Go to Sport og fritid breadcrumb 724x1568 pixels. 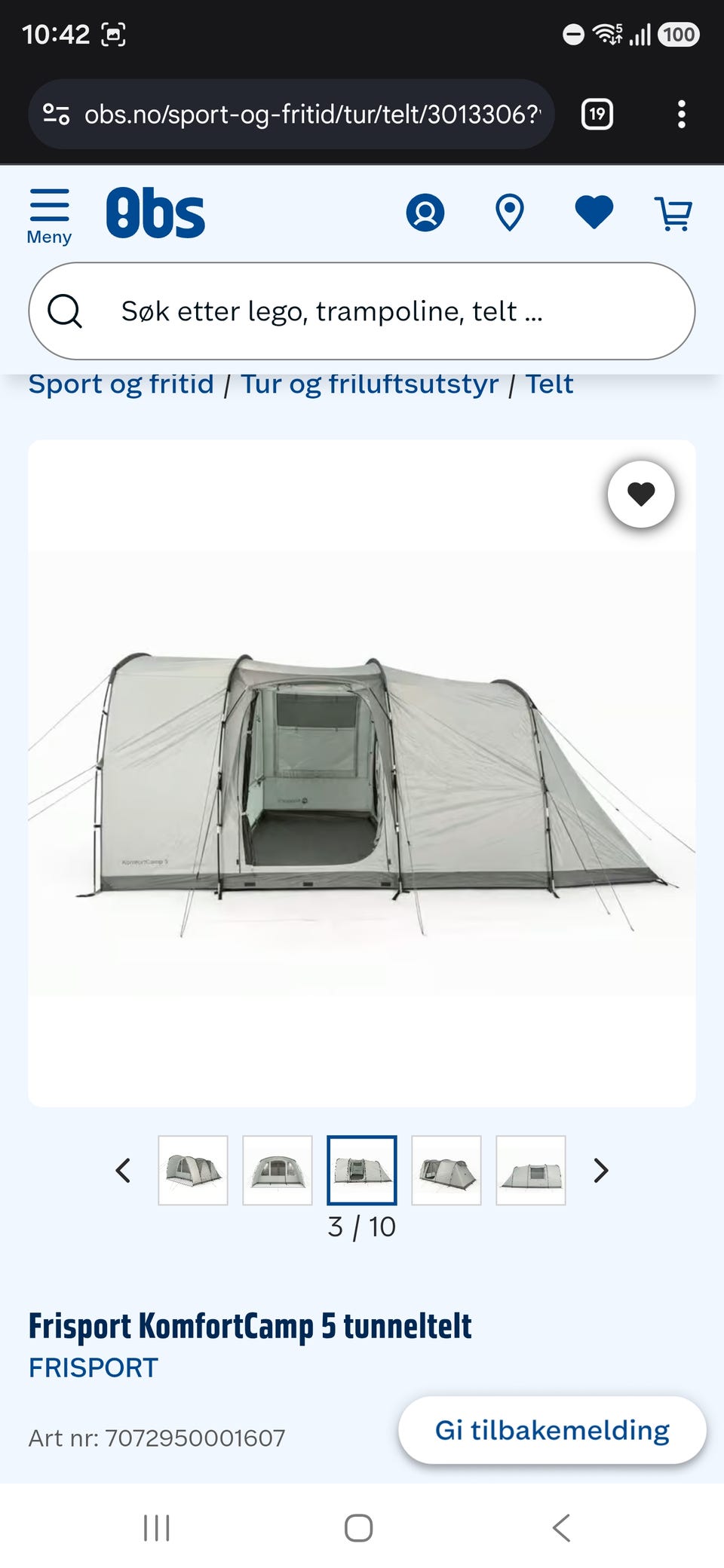pos(121,384)
